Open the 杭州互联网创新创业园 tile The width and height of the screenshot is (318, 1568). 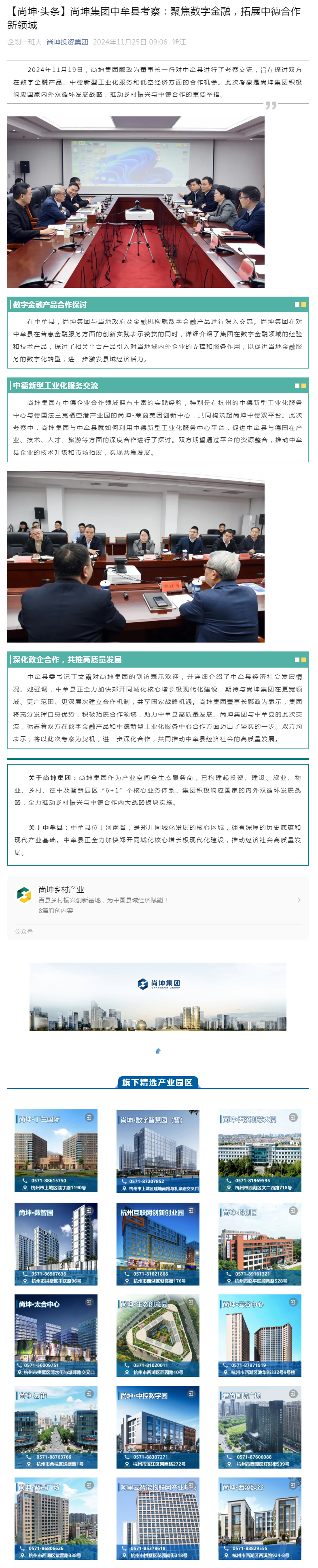[x=158, y=1243]
